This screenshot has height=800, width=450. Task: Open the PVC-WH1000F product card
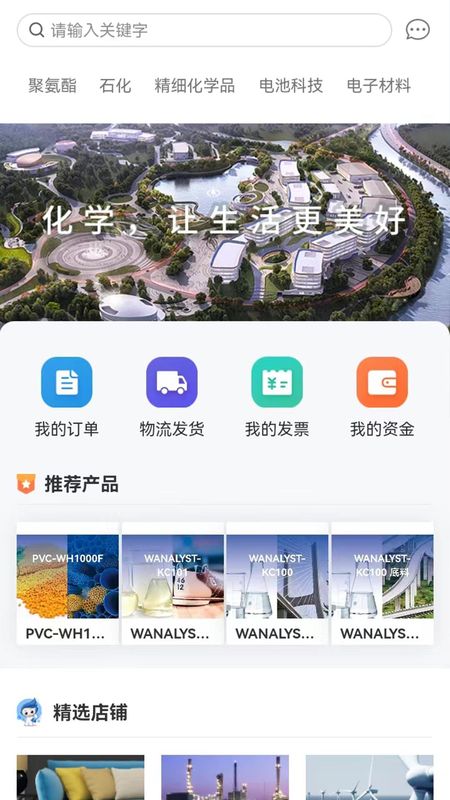pos(67,584)
